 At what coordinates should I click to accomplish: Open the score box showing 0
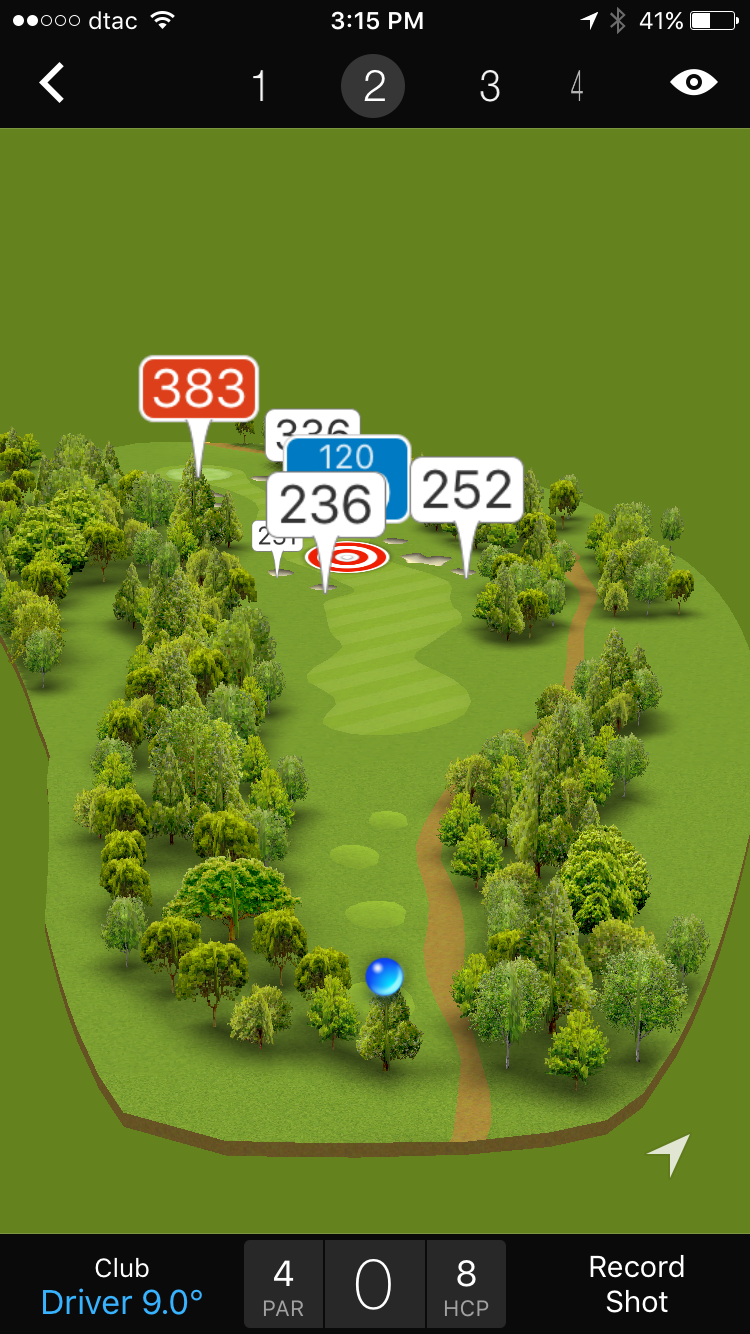pyautogui.click(x=374, y=1285)
